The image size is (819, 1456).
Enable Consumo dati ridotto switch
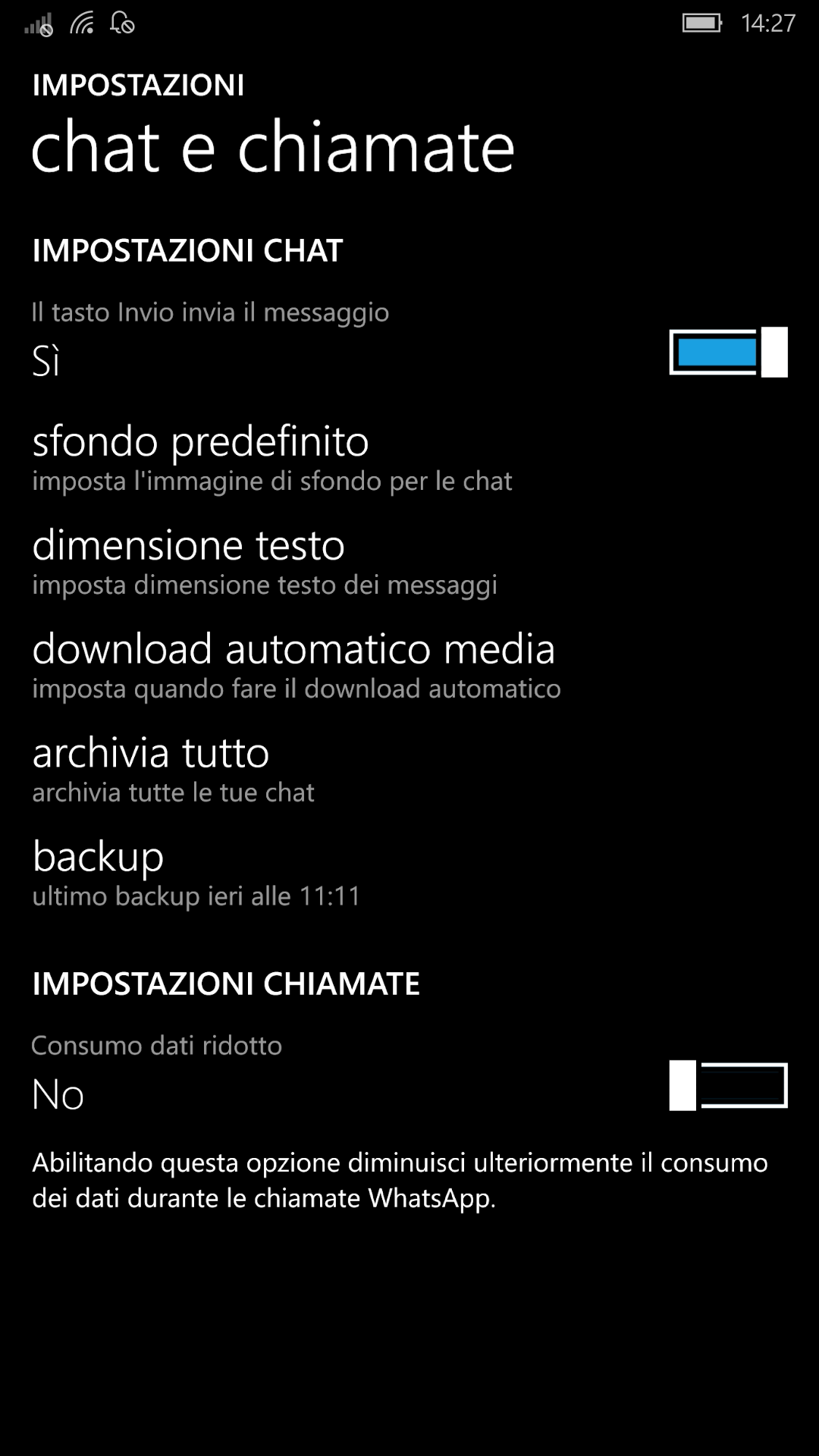[x=728, y=1085]
